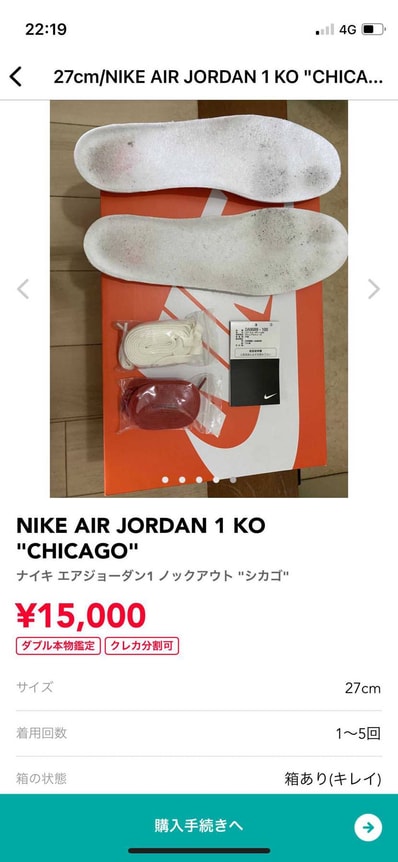Show the previous product photo
This screenshot has height=862, width=398.
coord(23,289)
